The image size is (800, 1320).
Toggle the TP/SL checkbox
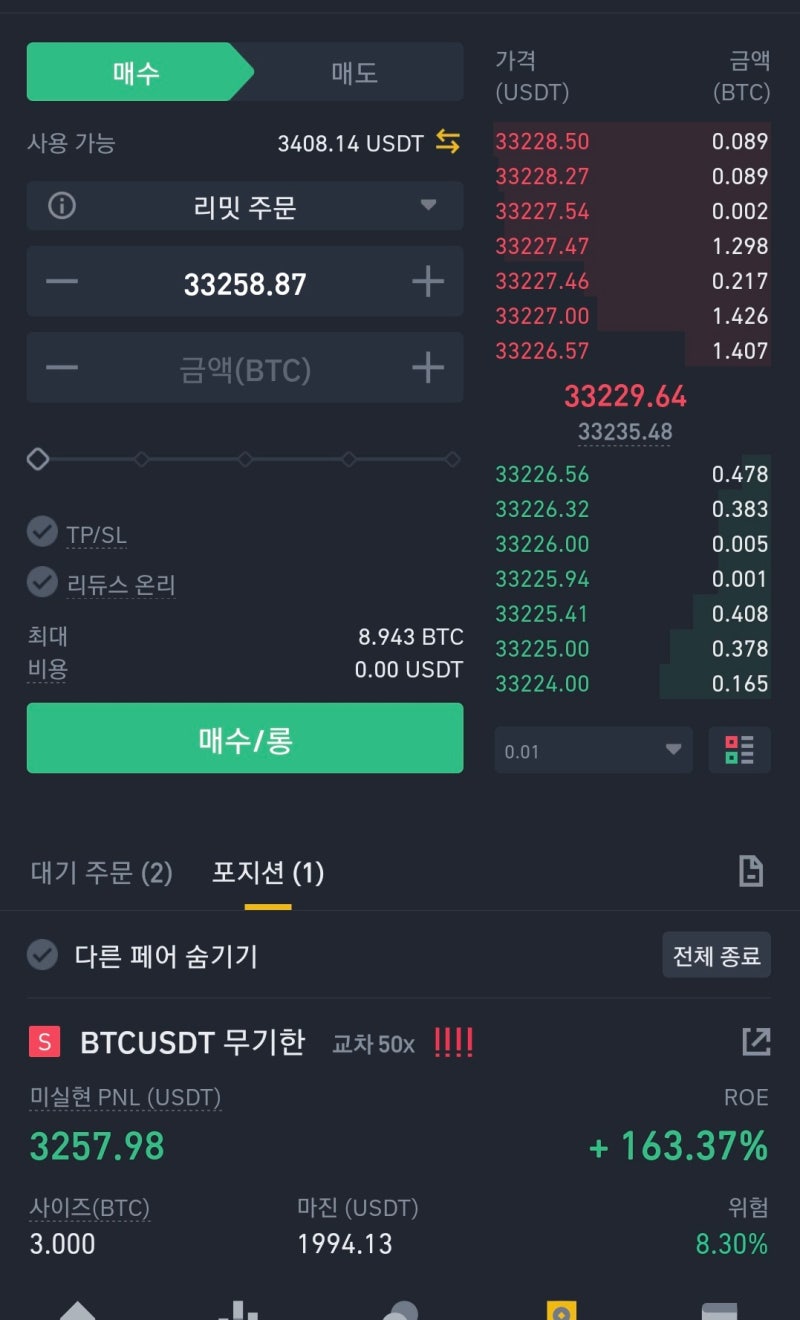coord(42,532)
